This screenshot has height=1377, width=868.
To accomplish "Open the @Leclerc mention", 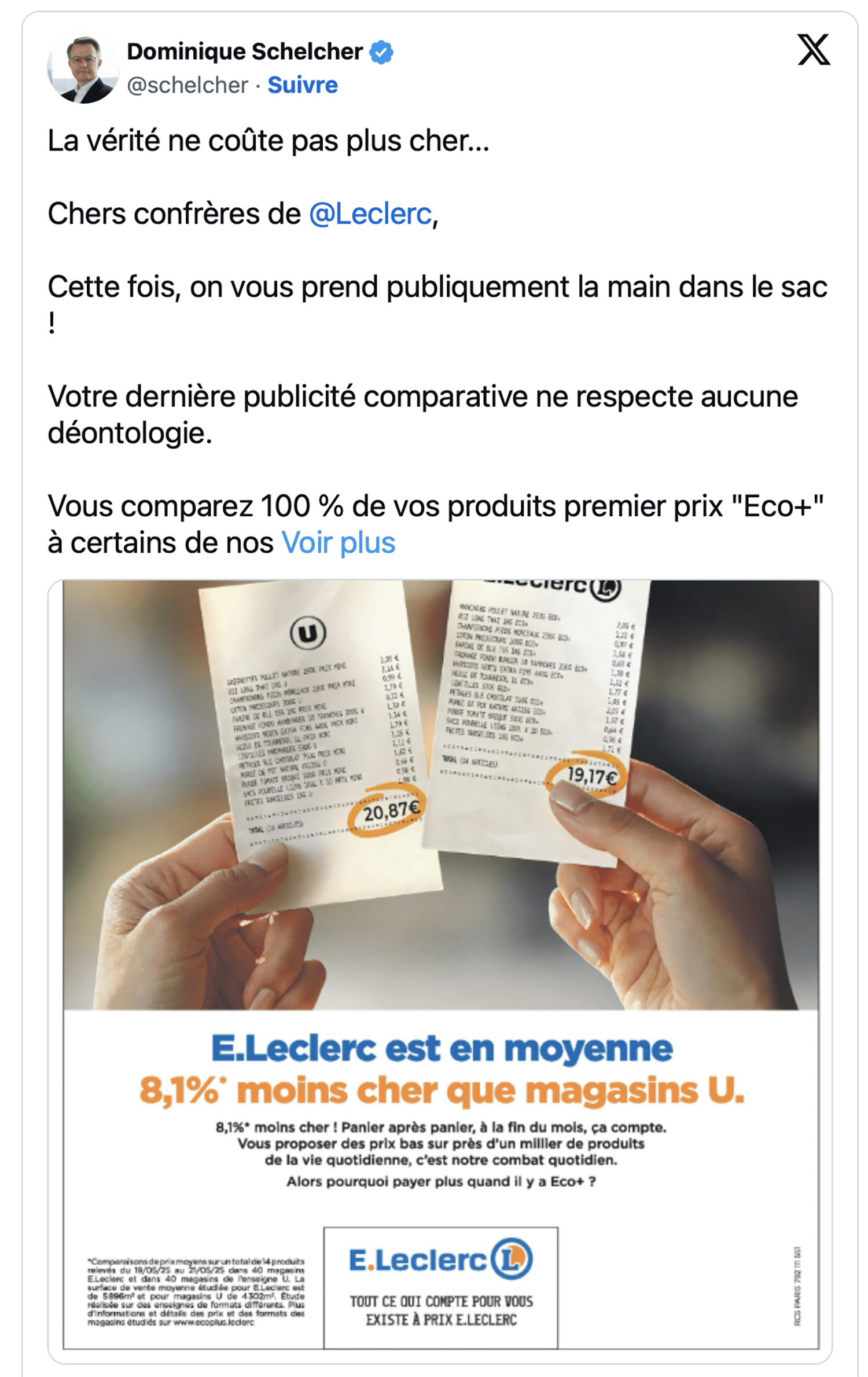I will click(x=370, y=214).
